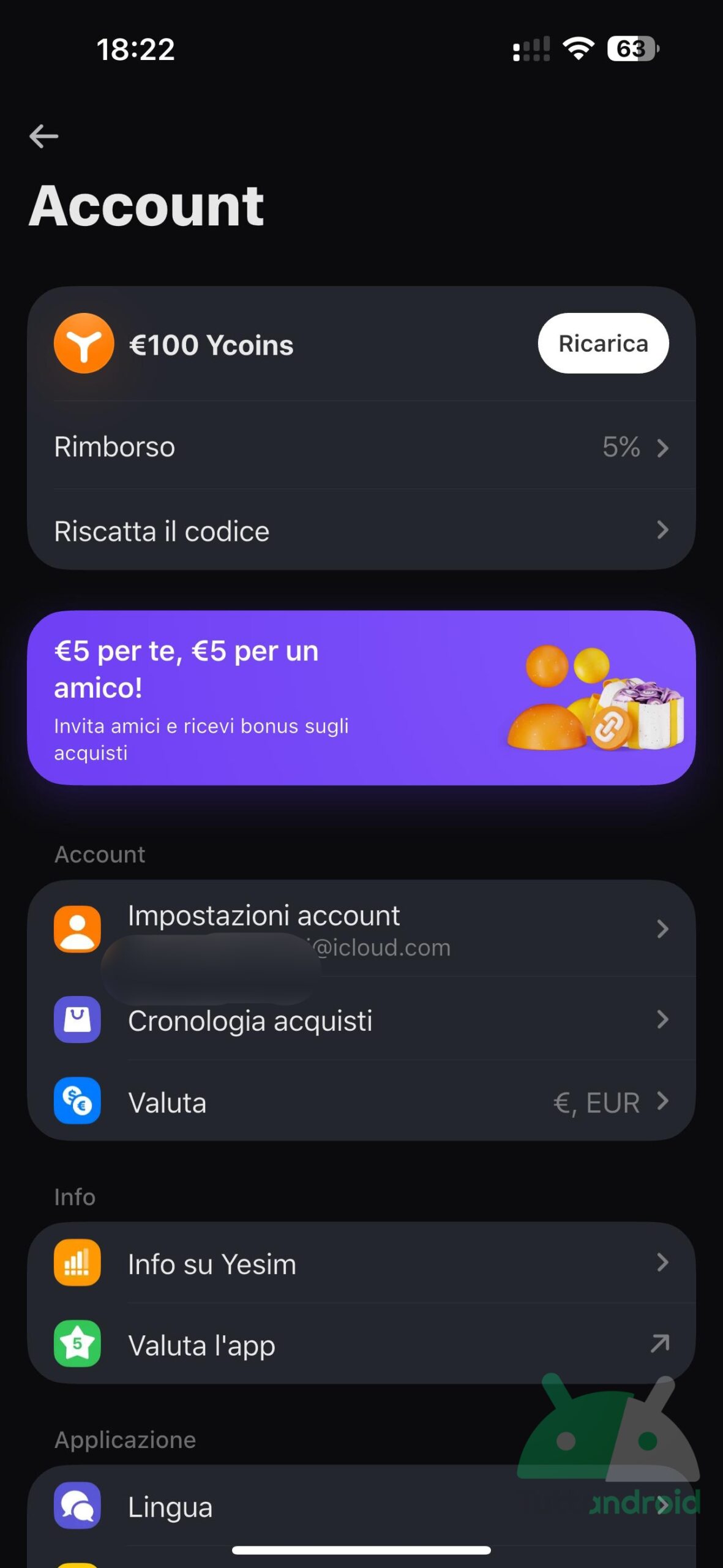Open the Lingua language setting
This screenshot has width=723, height=1568.
coord(361,1507)
